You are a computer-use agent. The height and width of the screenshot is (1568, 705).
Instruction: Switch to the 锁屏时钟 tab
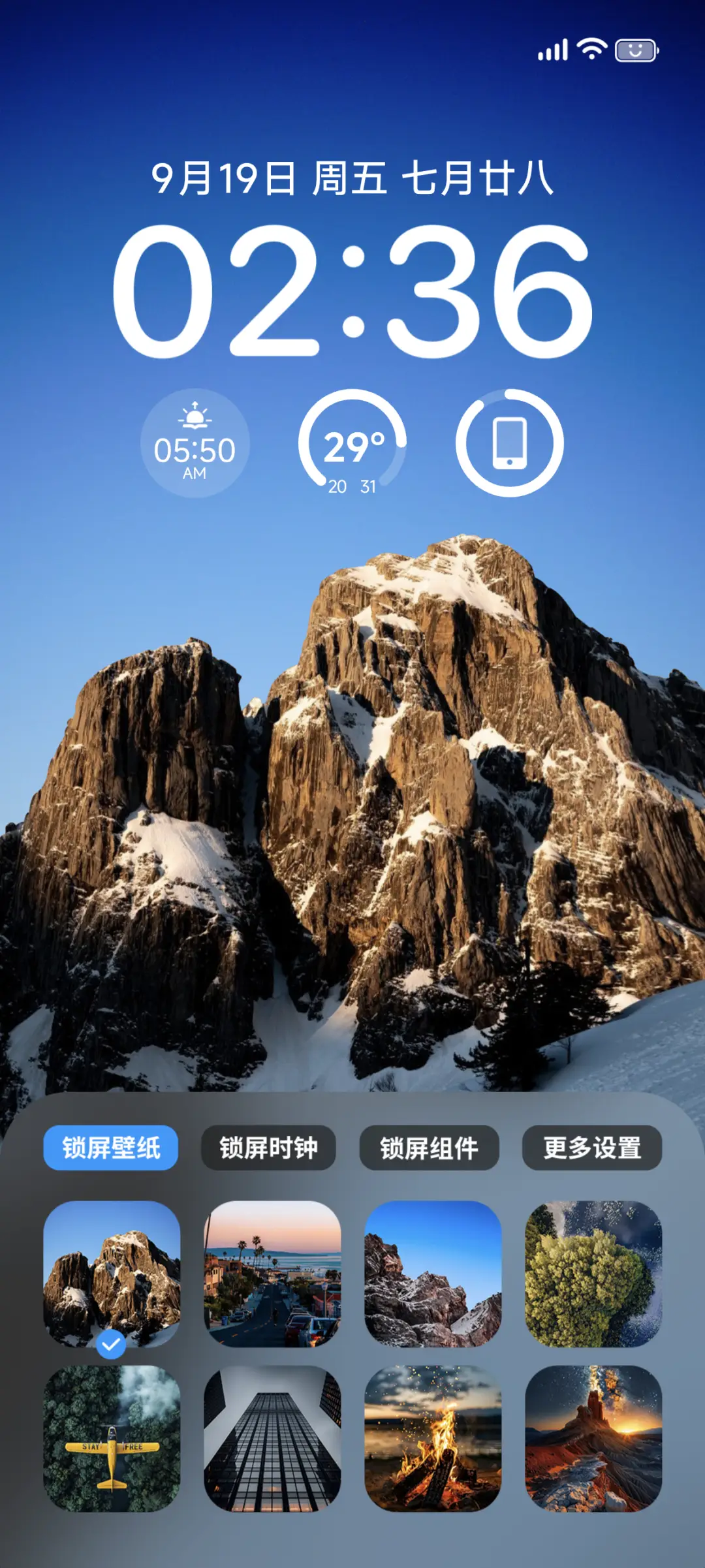click(x=268, y=1148)
